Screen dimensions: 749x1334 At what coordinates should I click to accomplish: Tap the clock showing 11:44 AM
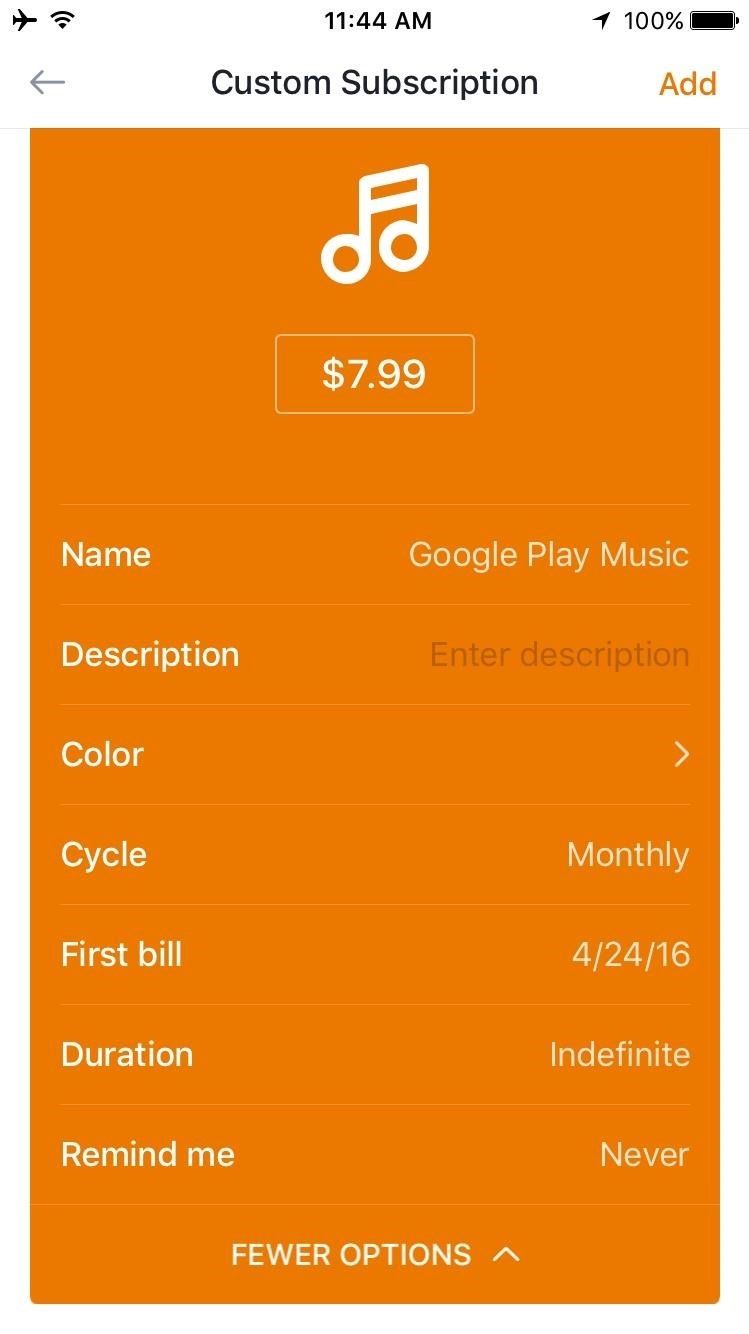click(377, 19)
